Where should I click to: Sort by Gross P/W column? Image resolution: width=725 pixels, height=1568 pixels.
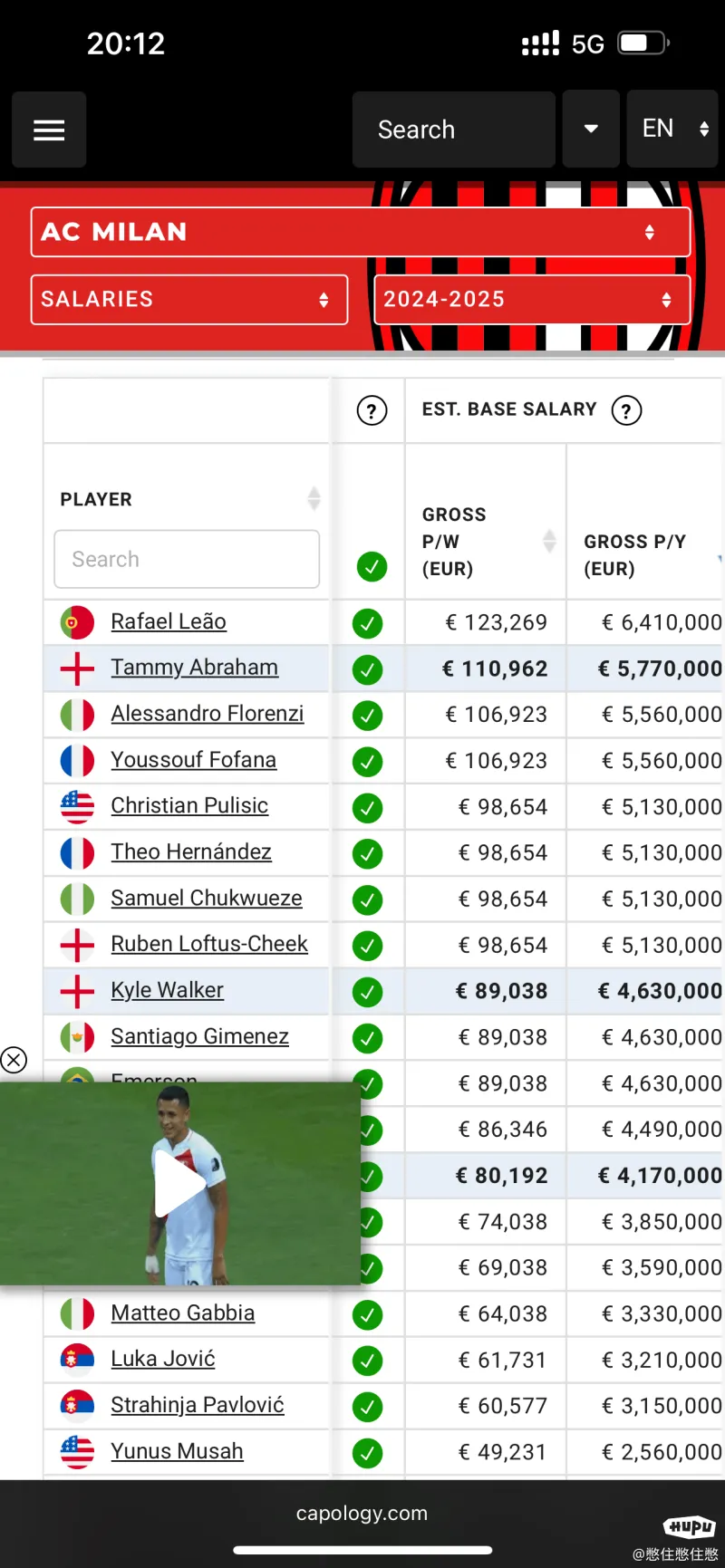[x=549, y=541]
